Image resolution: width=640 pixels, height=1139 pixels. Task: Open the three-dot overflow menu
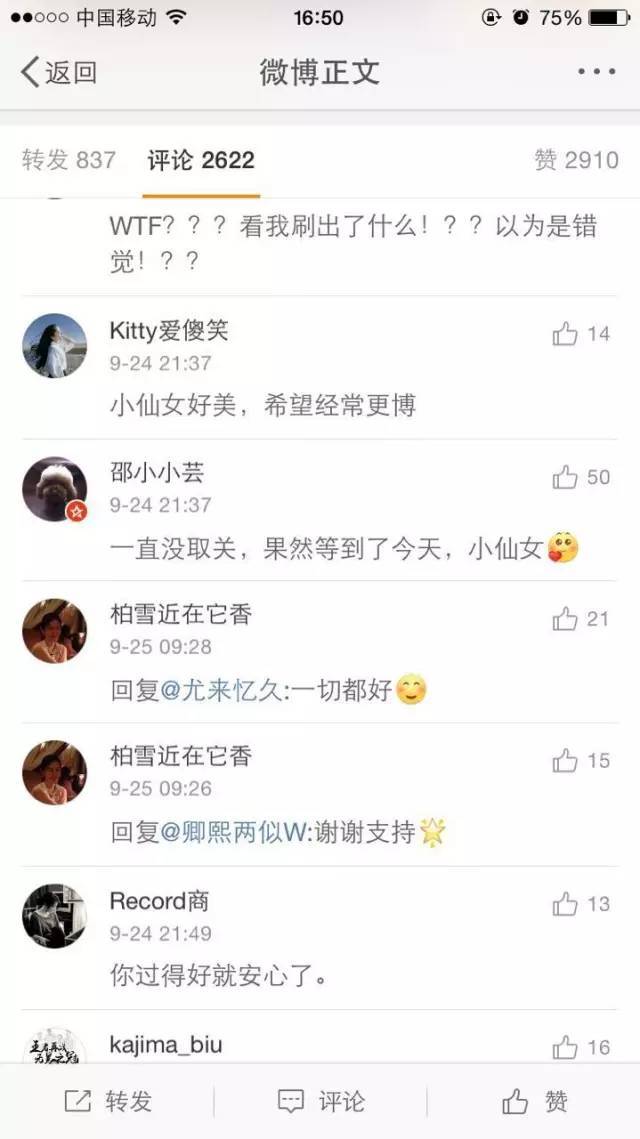(597, 72)
